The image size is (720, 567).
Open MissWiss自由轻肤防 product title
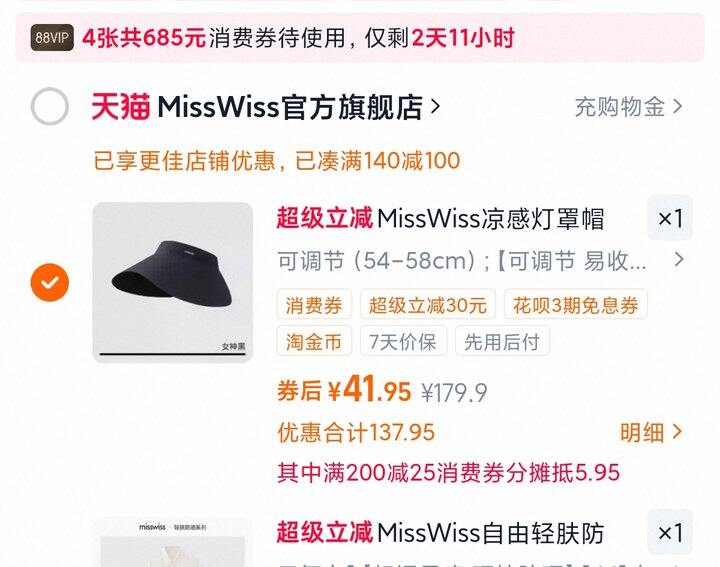(440, 533)
